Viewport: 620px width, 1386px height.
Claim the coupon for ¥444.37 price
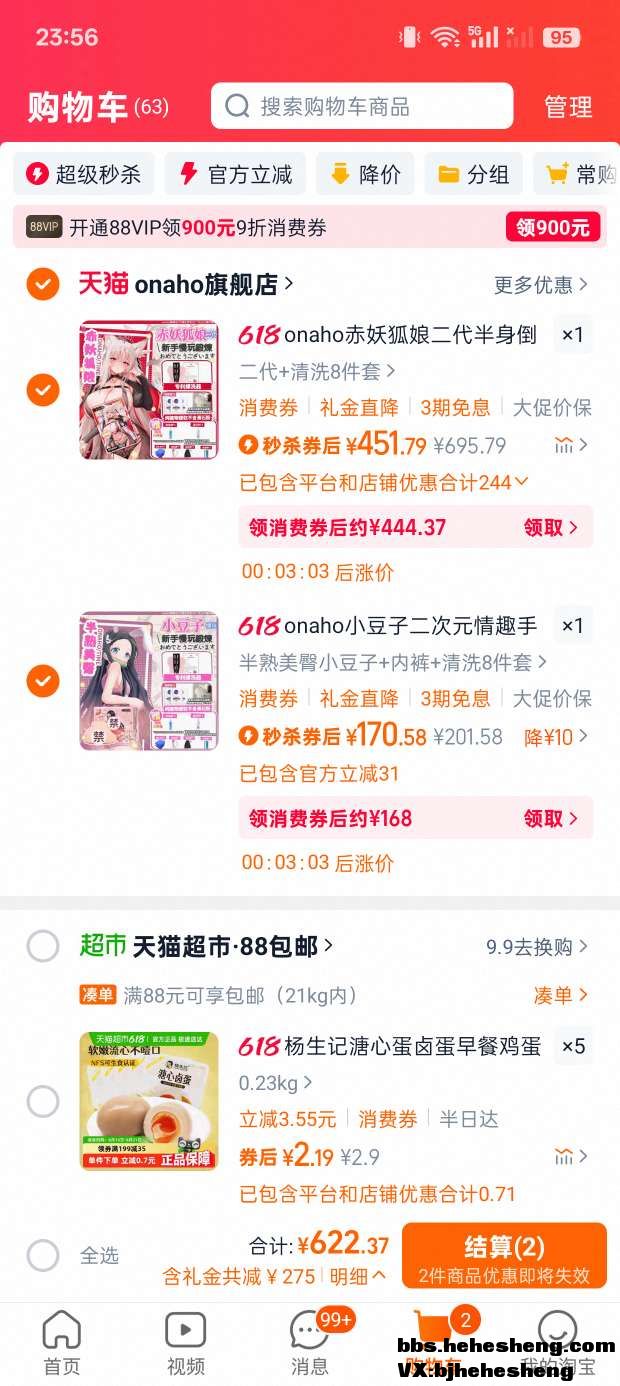coord(551,527)
